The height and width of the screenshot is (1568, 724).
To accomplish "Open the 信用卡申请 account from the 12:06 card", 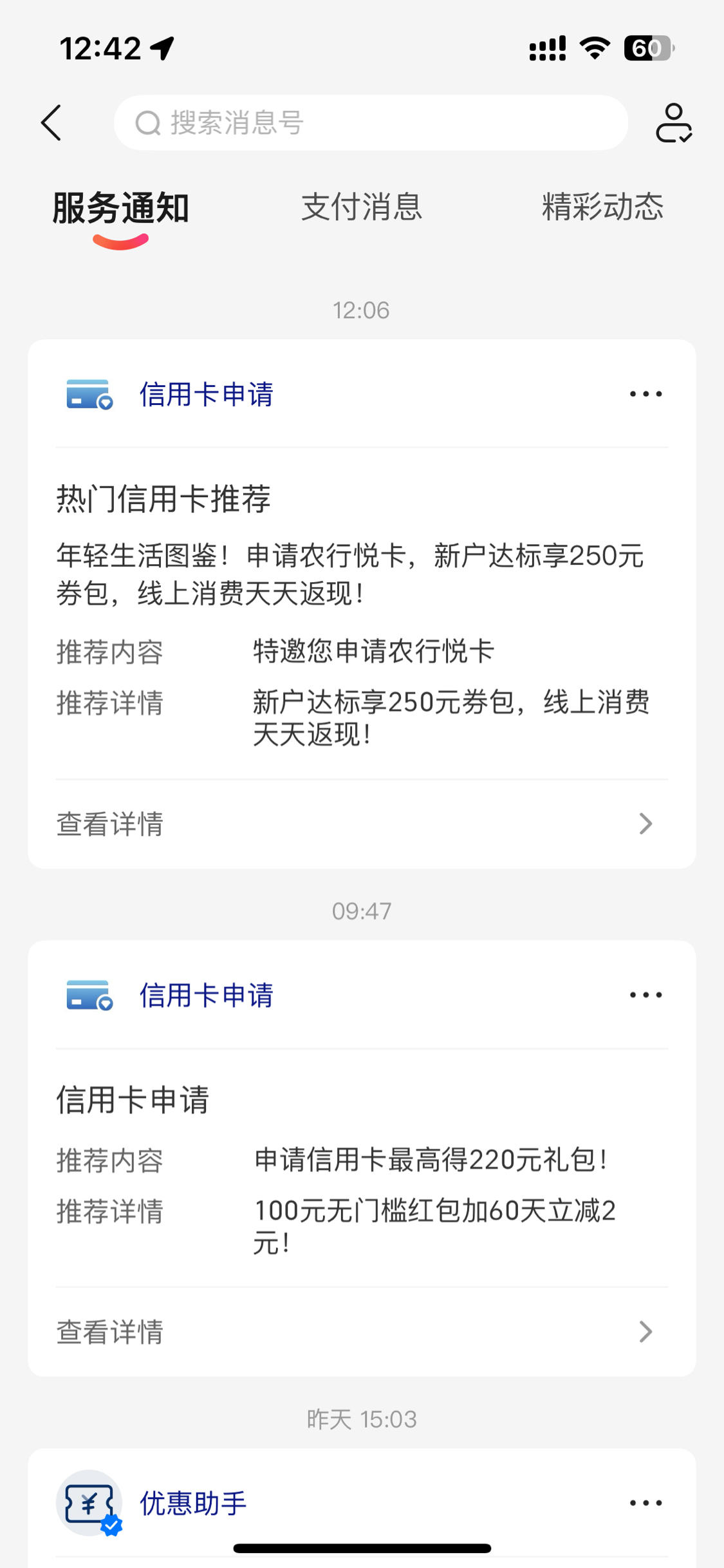I will coord(171,394).
